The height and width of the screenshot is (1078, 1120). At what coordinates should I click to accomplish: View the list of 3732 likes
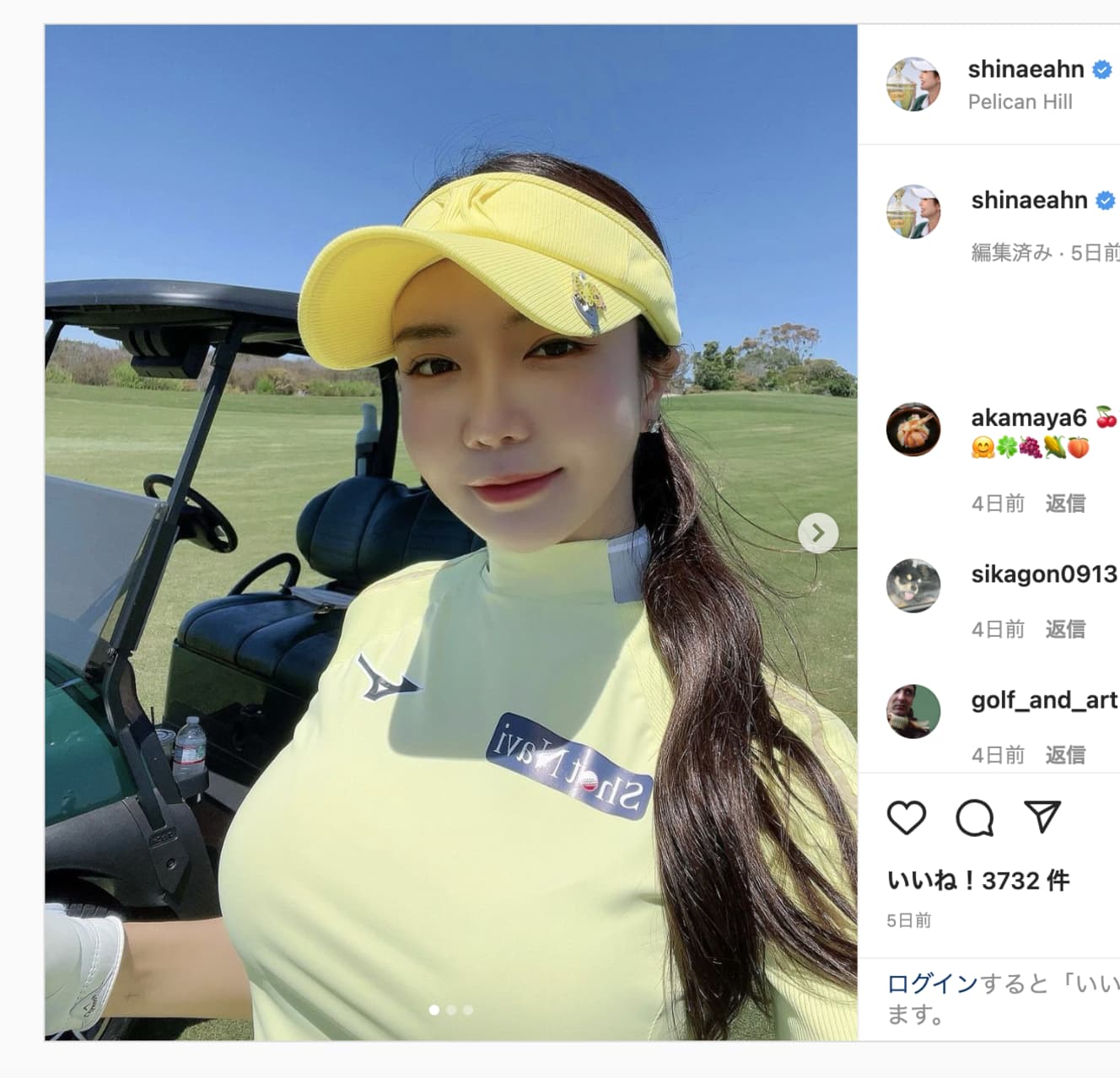coord(978,881)
